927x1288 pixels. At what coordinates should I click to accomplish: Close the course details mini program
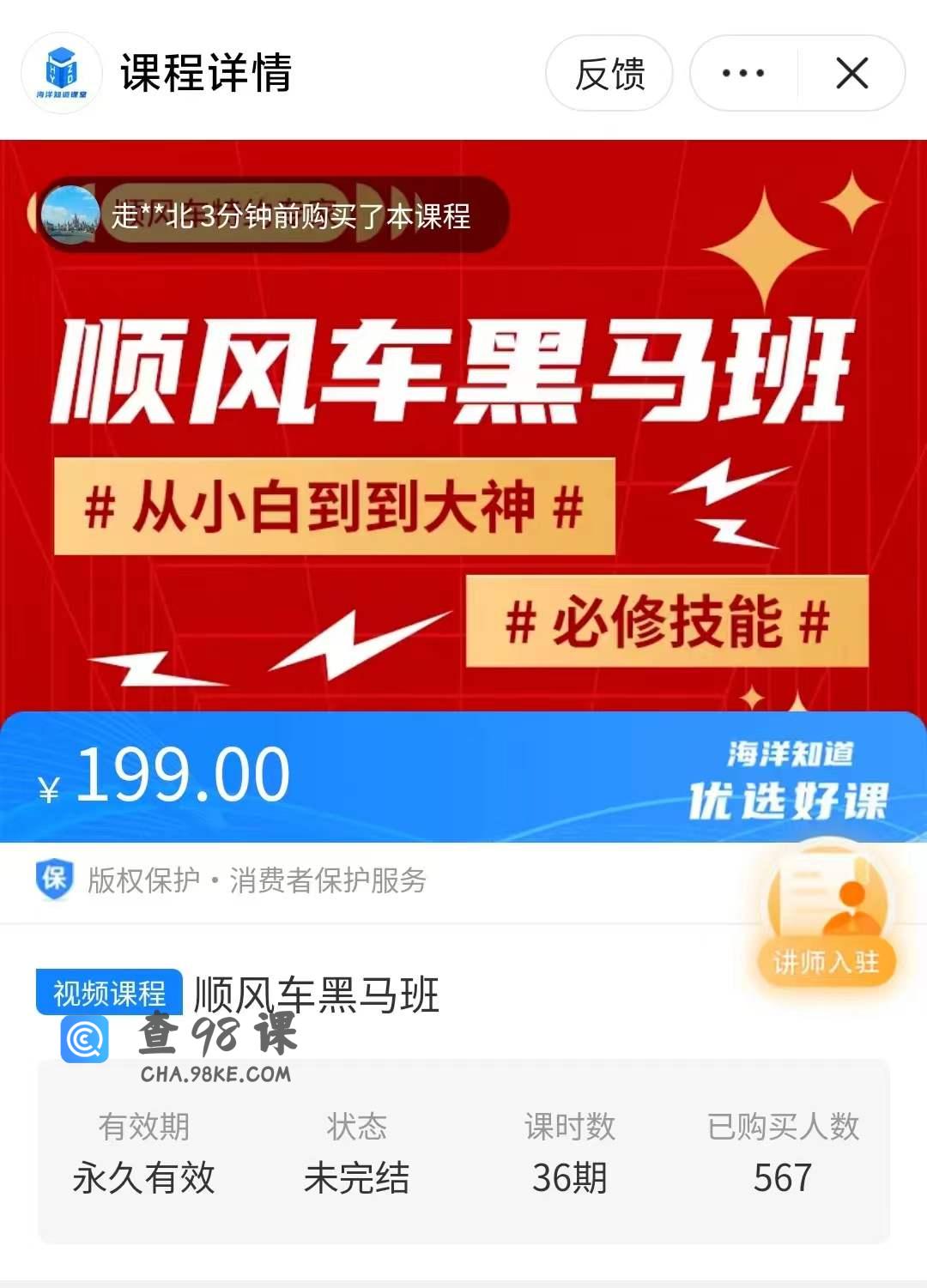click(x=851, y=74)
